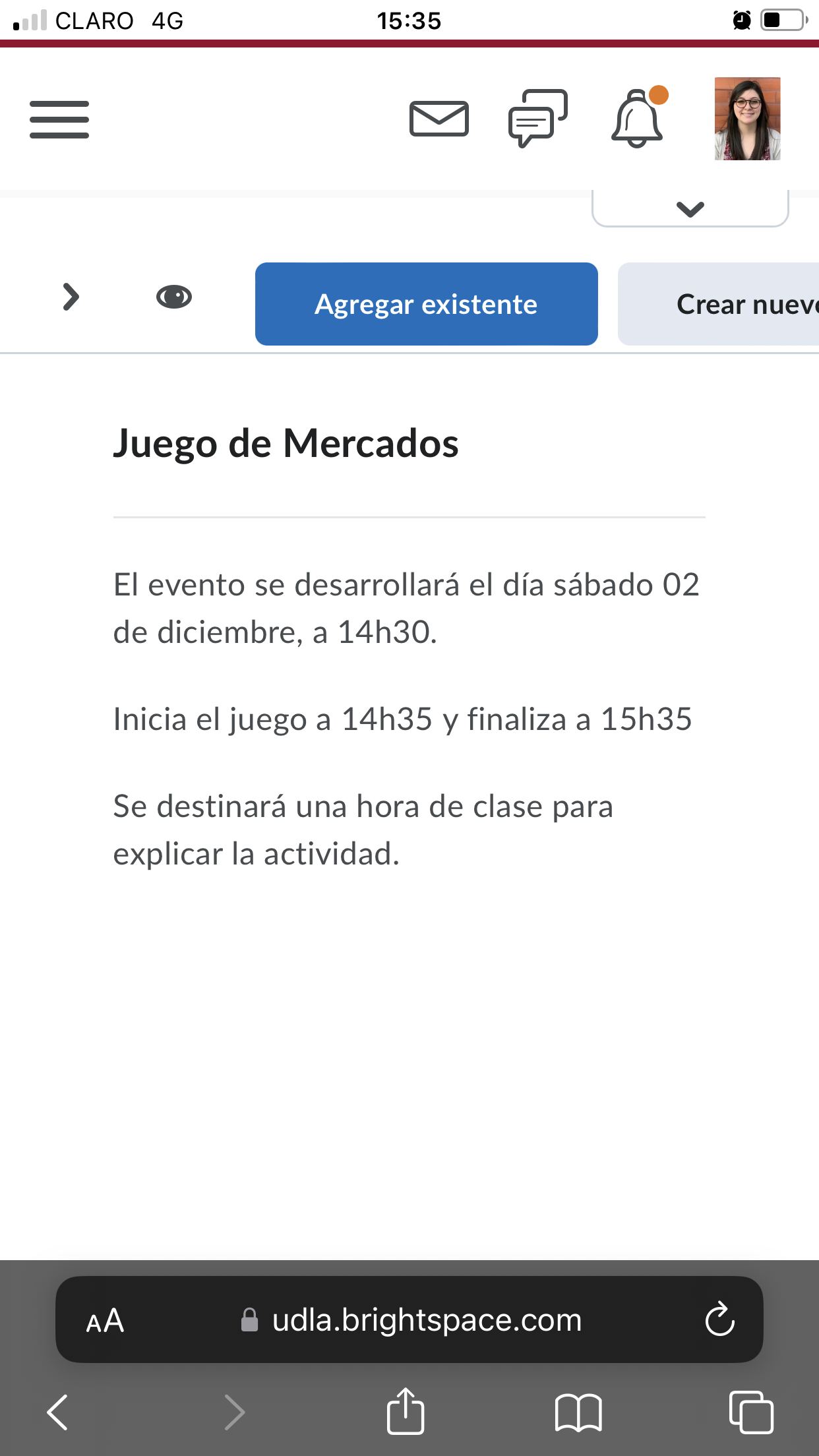This screenshot has width=819, height=1456.
Task: Tap the right chevron expander arrow
Action: click(x=71, y=297)
